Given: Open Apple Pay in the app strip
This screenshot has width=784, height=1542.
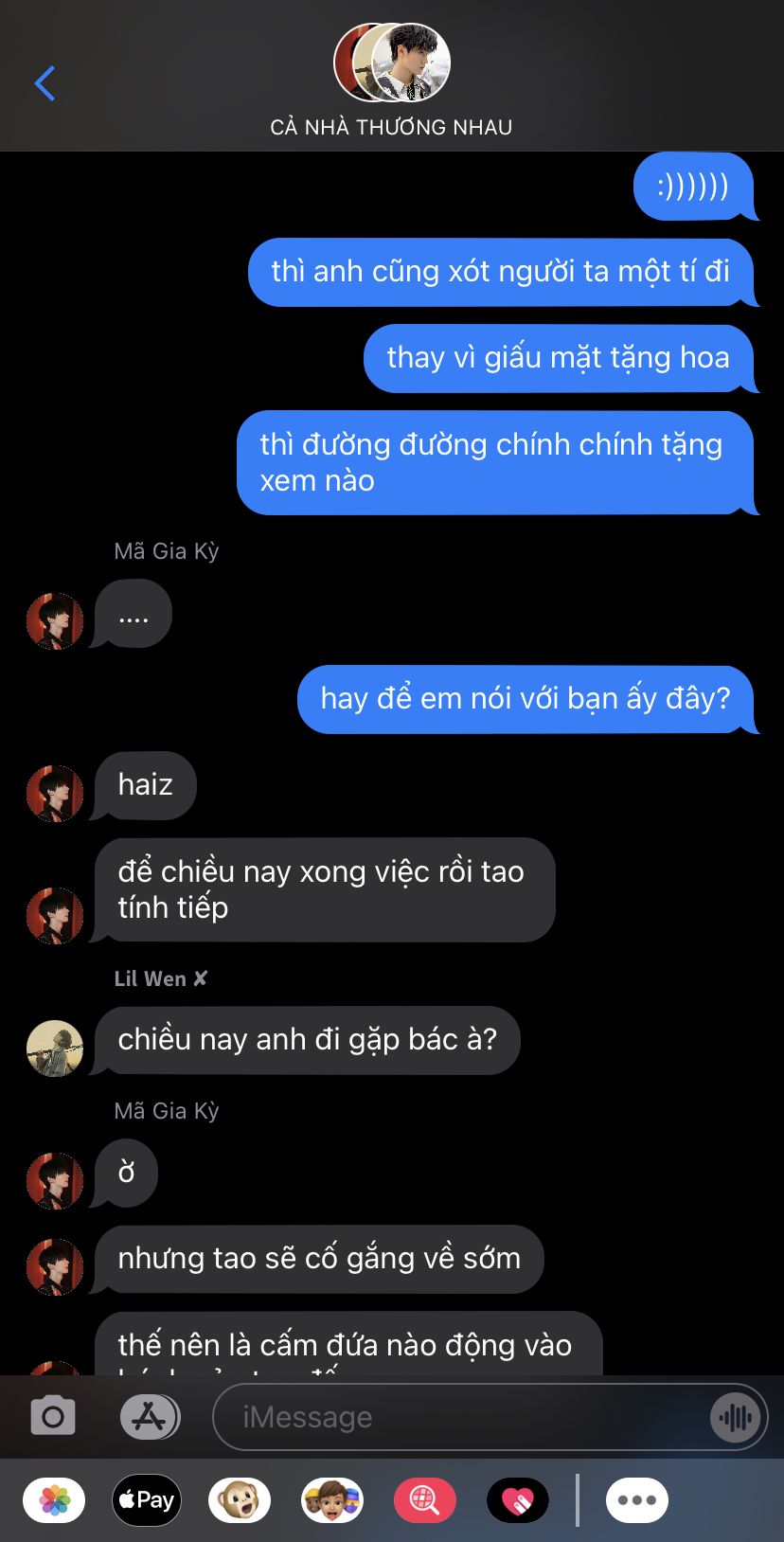Looking at the screenshot, I should point(147,1500).
